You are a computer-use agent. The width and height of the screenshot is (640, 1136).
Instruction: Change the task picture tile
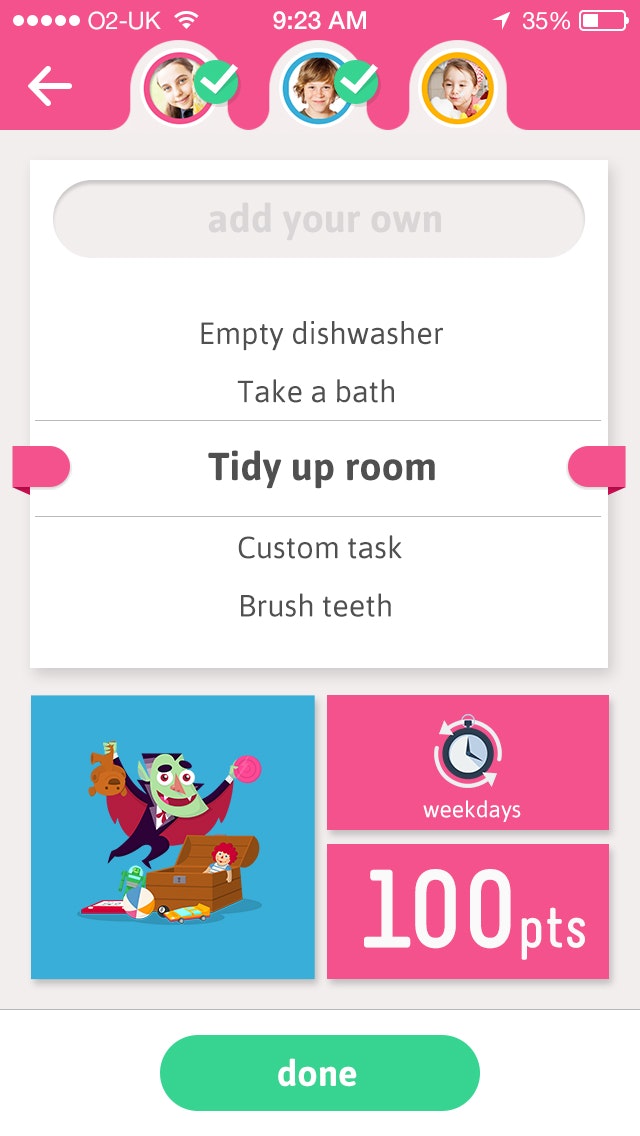click(173, 837)
